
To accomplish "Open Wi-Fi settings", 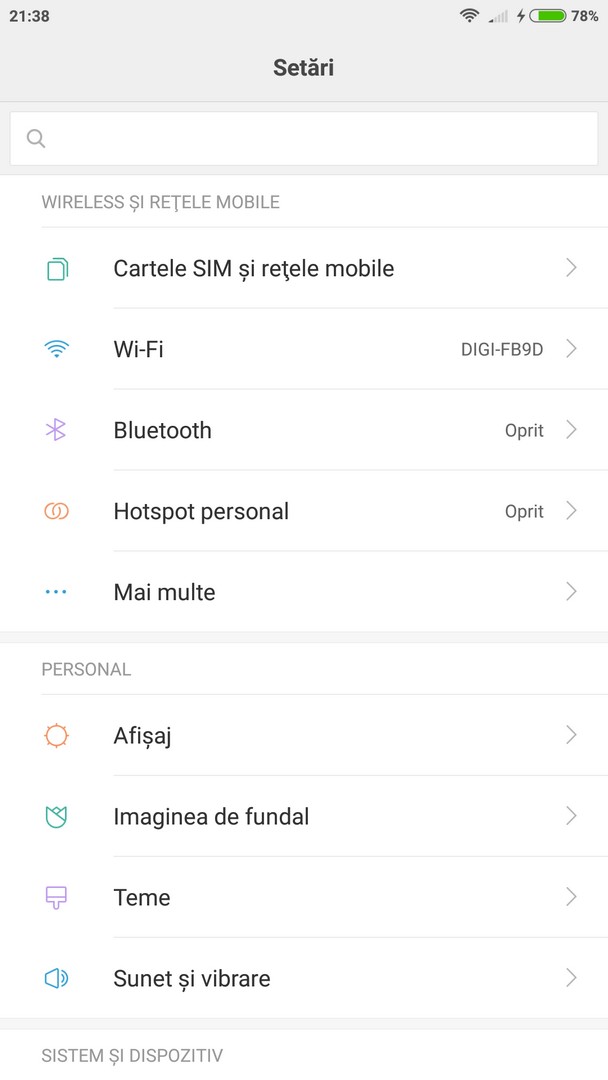I will tap(304, 349).
